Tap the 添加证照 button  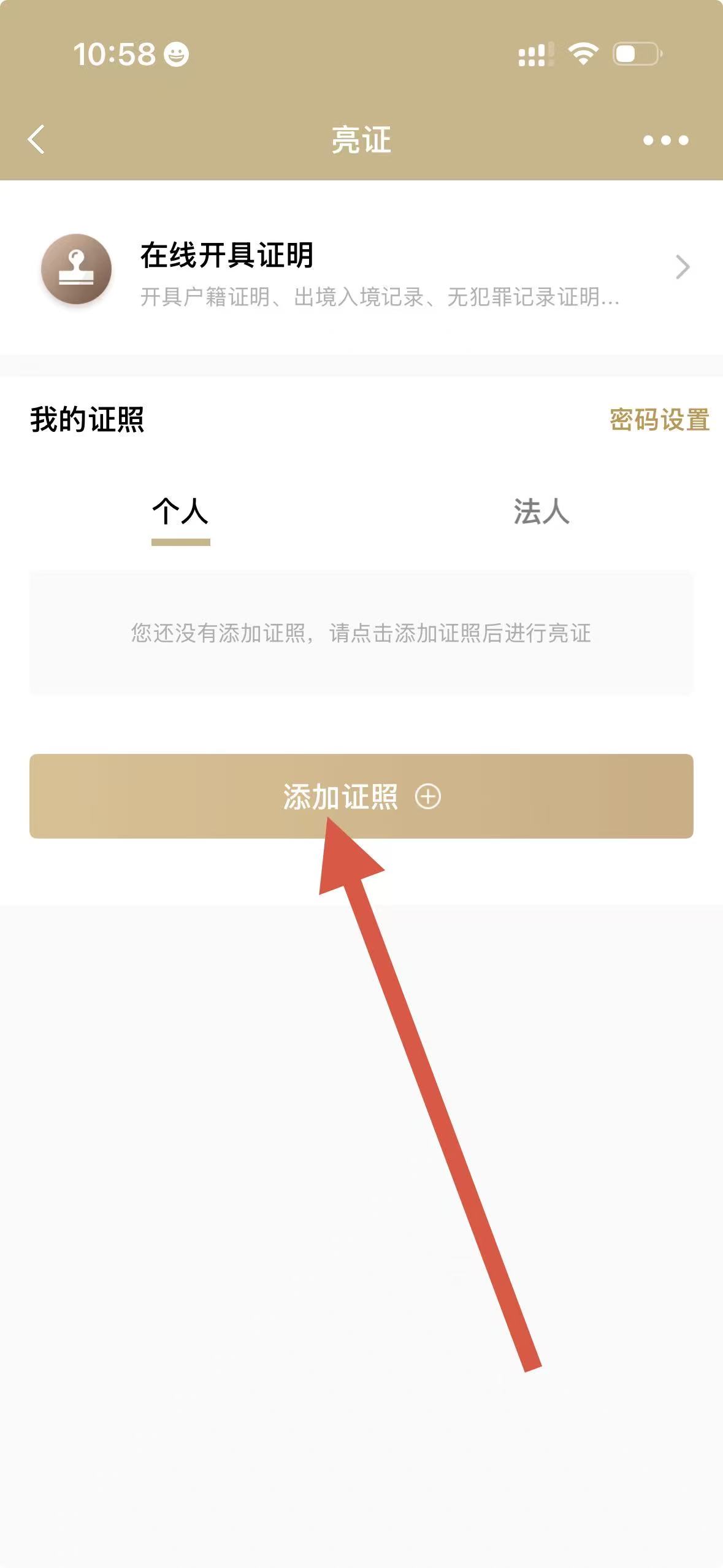(361, 796)
